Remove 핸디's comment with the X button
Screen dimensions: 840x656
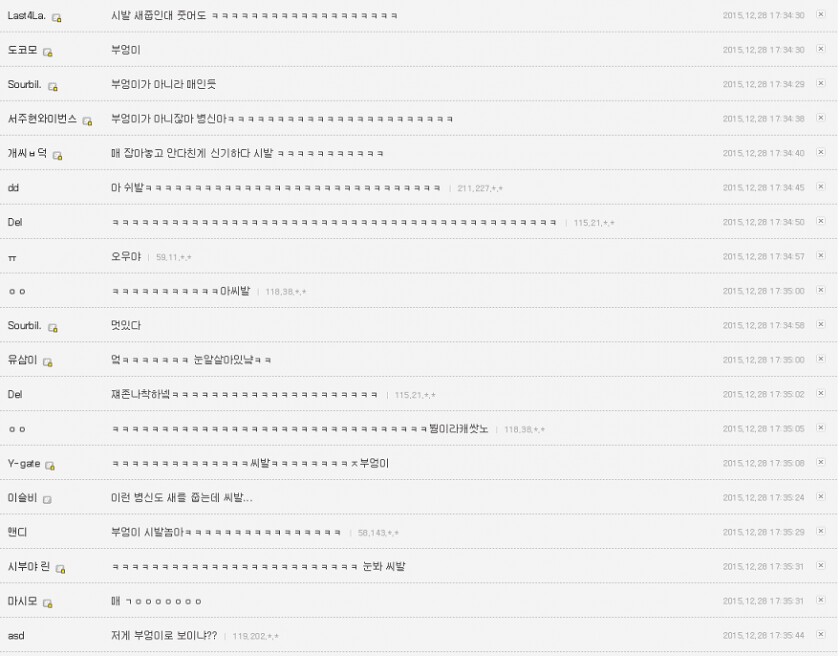[x=821, y=532]
